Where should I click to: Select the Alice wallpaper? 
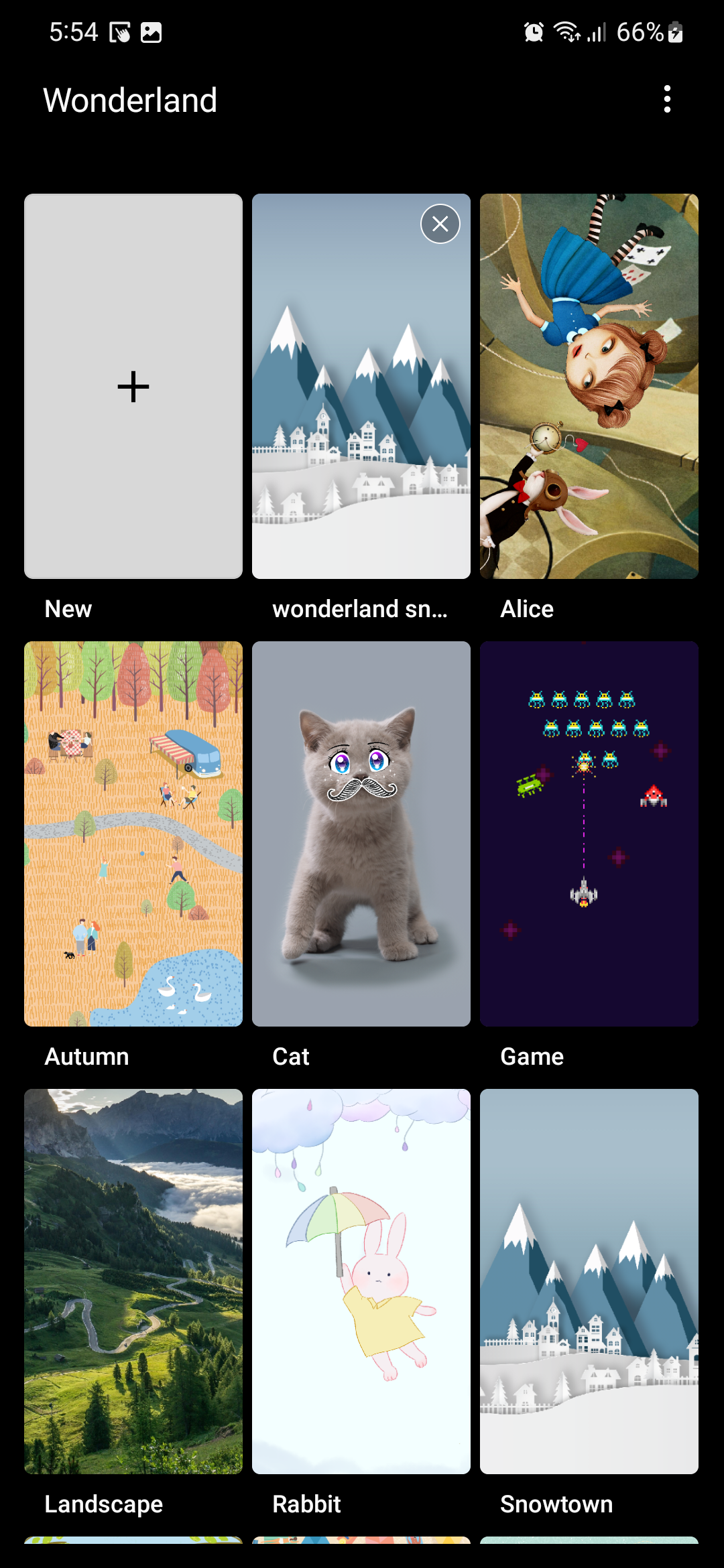click(589, 387)
